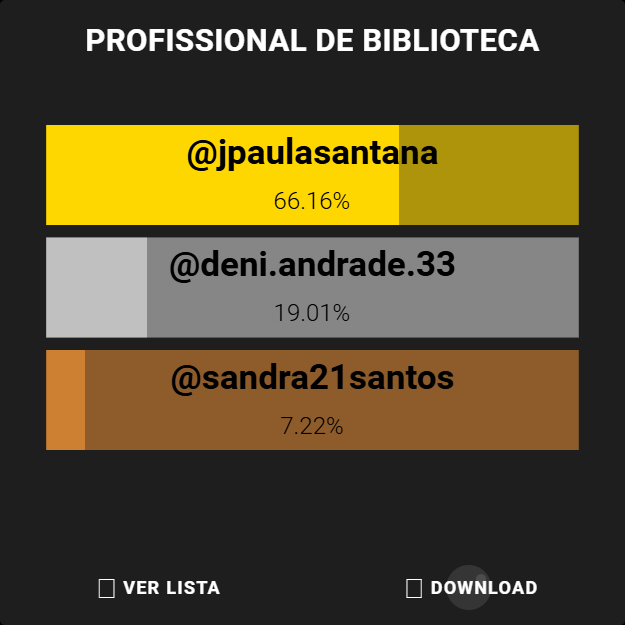625x625 pixels.
Task: Open the @deni.andrade.33 result bar
Action: [312, 288]
